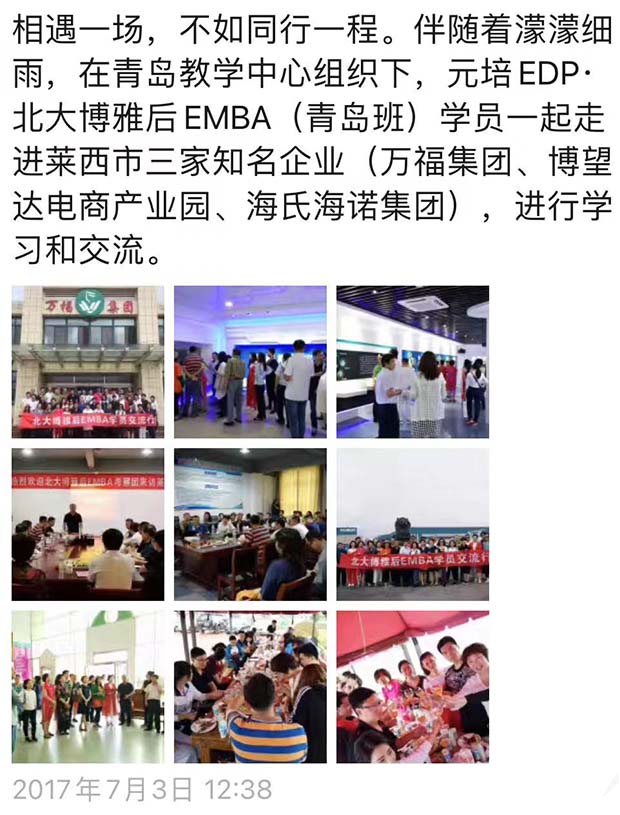This screenshot has height=815, width=620.
Task: Open the crowded conference table photo
Action: click(x=250, y=524)
